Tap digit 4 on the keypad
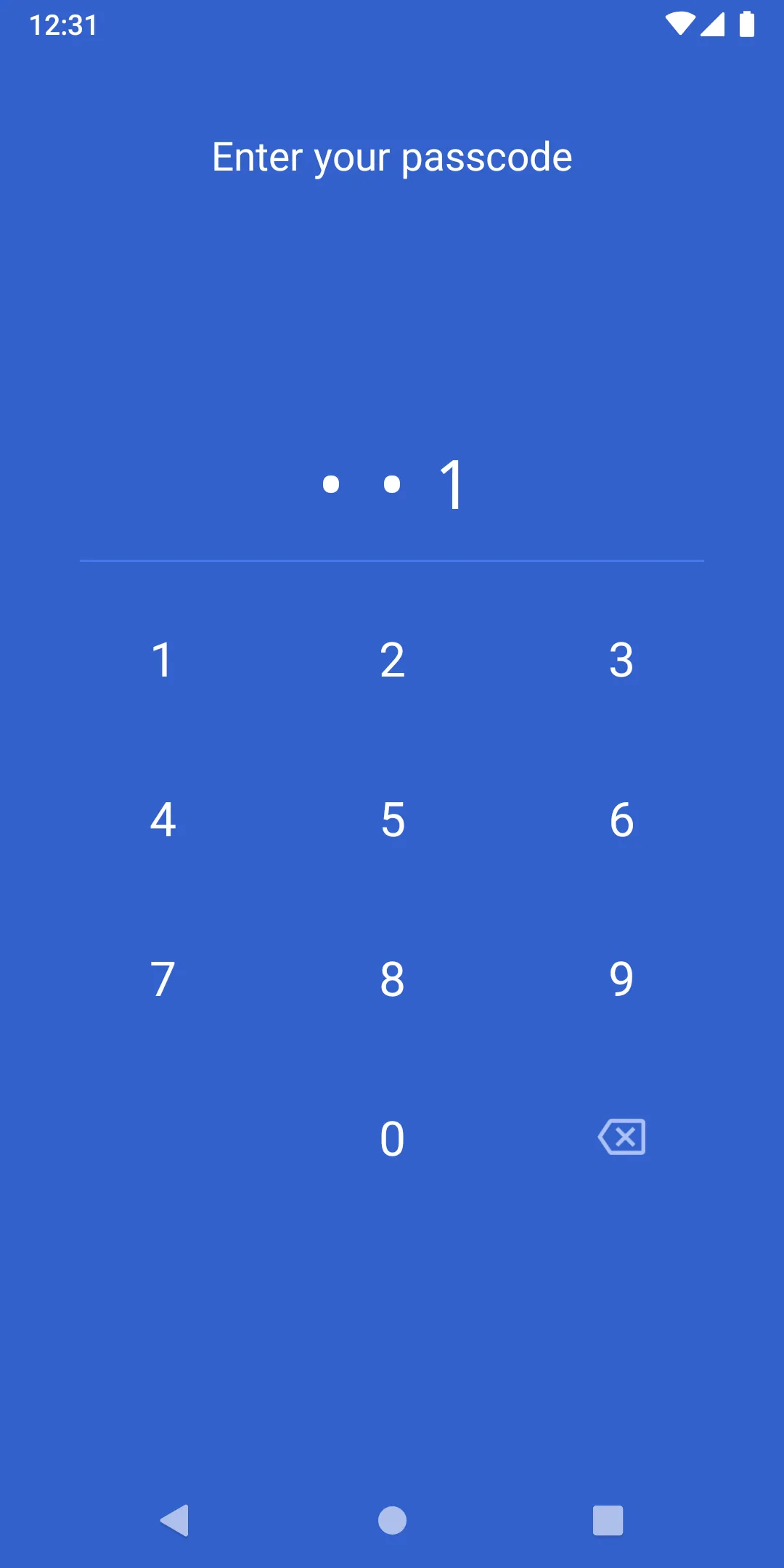The height and width of the screenshot is (1568, 784). [x=162, y=820]
